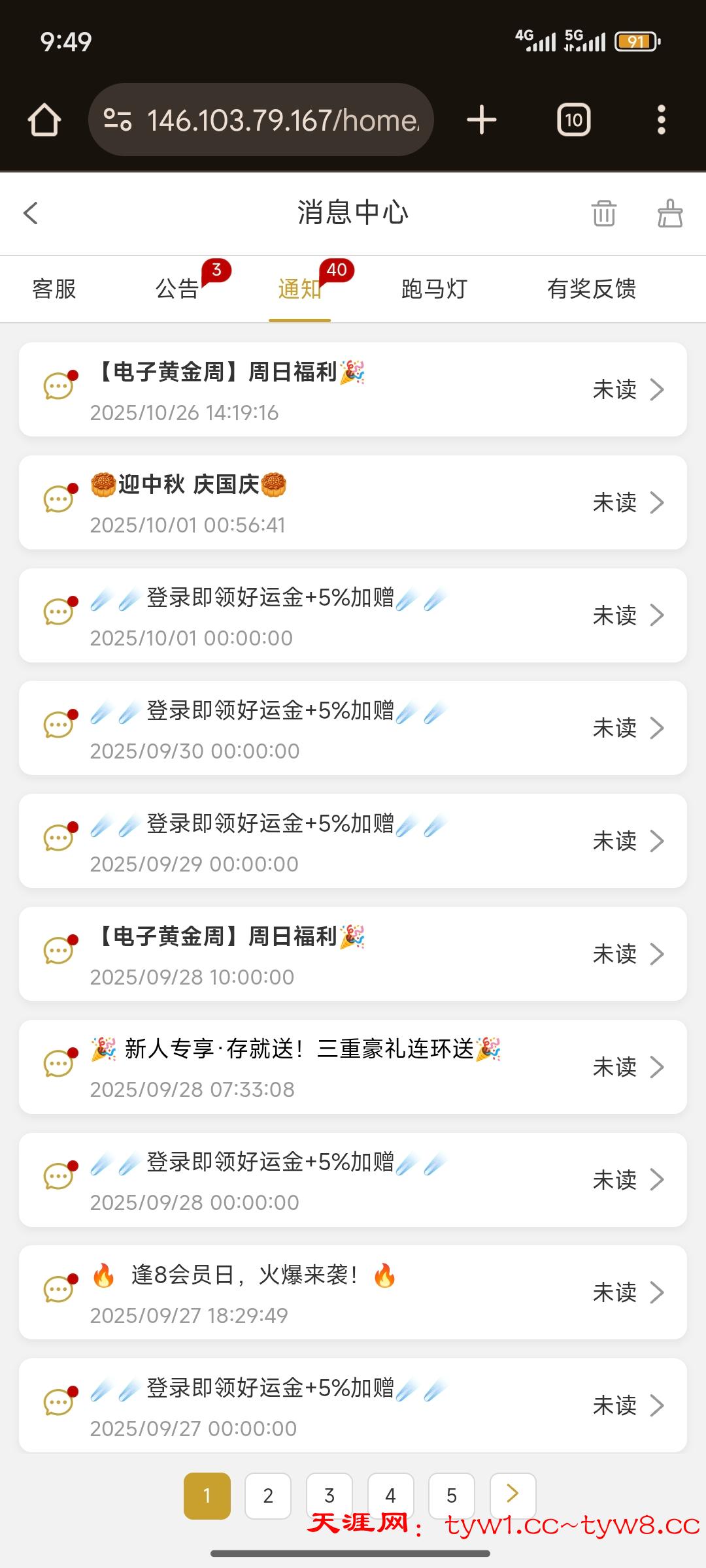Go to page 2 of notifications

point(268,1495)
